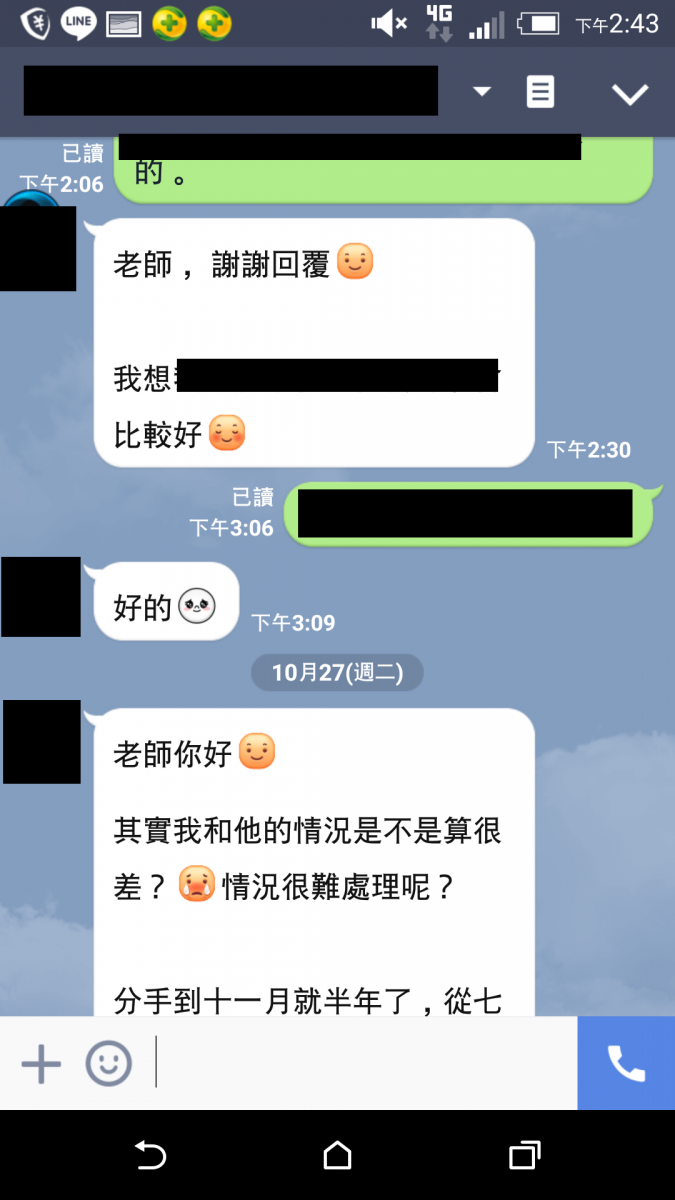Image resolution: width=675 pixels, height=1200 pixels.
Task: Open sender's avatar beside 好的 message
Action: pos(41,597)
